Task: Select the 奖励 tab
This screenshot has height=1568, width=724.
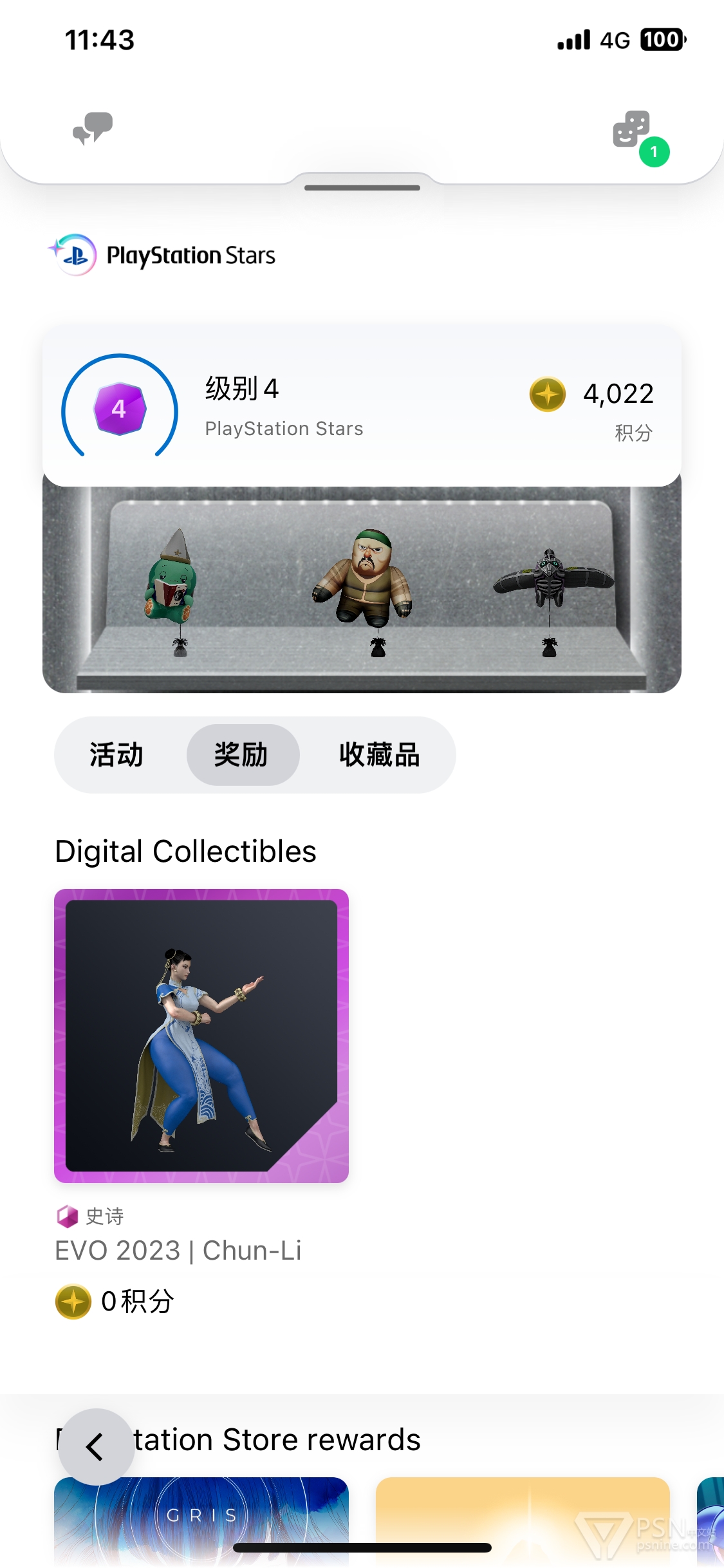Action: [243, 754]
